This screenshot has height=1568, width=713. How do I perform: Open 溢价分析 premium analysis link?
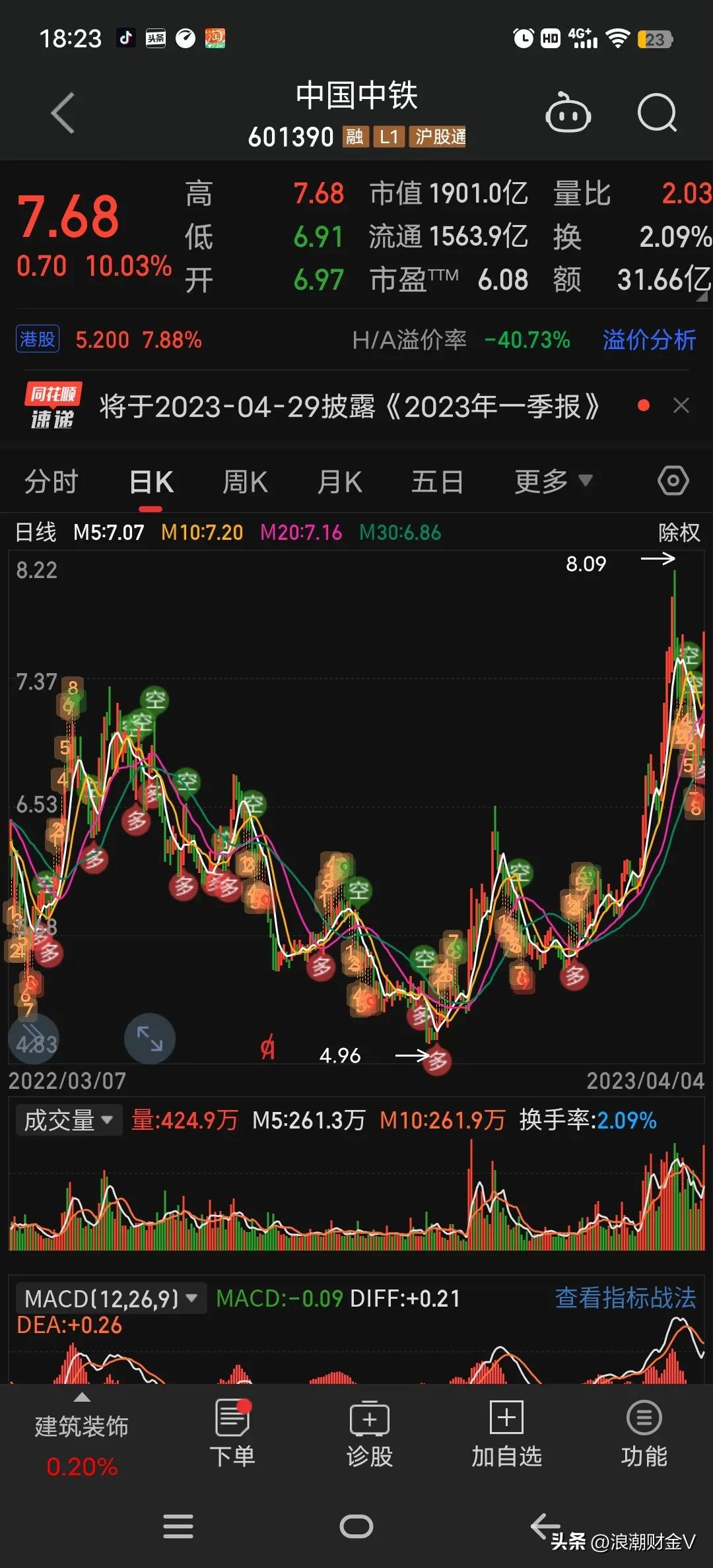[648, 340]
